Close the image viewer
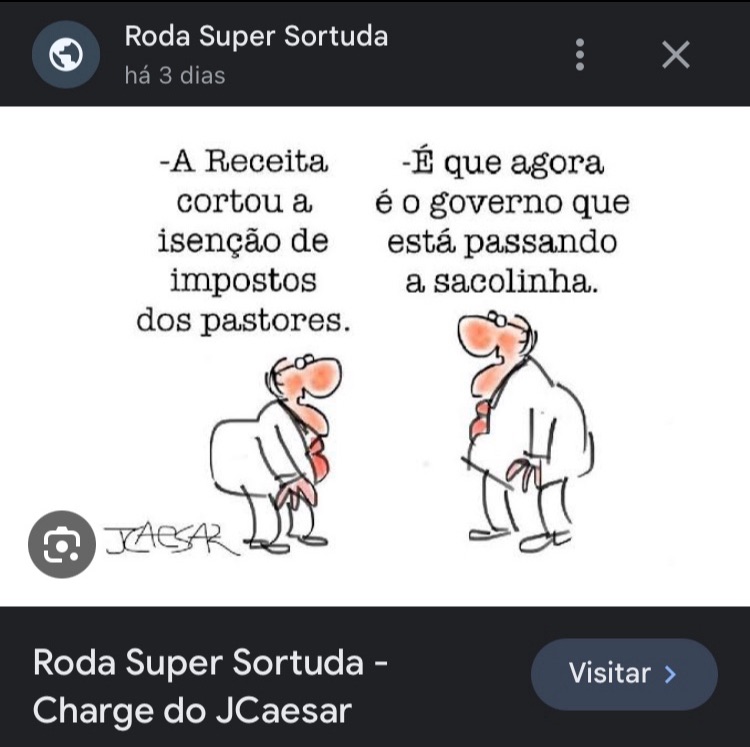The height and width of the screenshot is (747, 750). pos(676,54)
